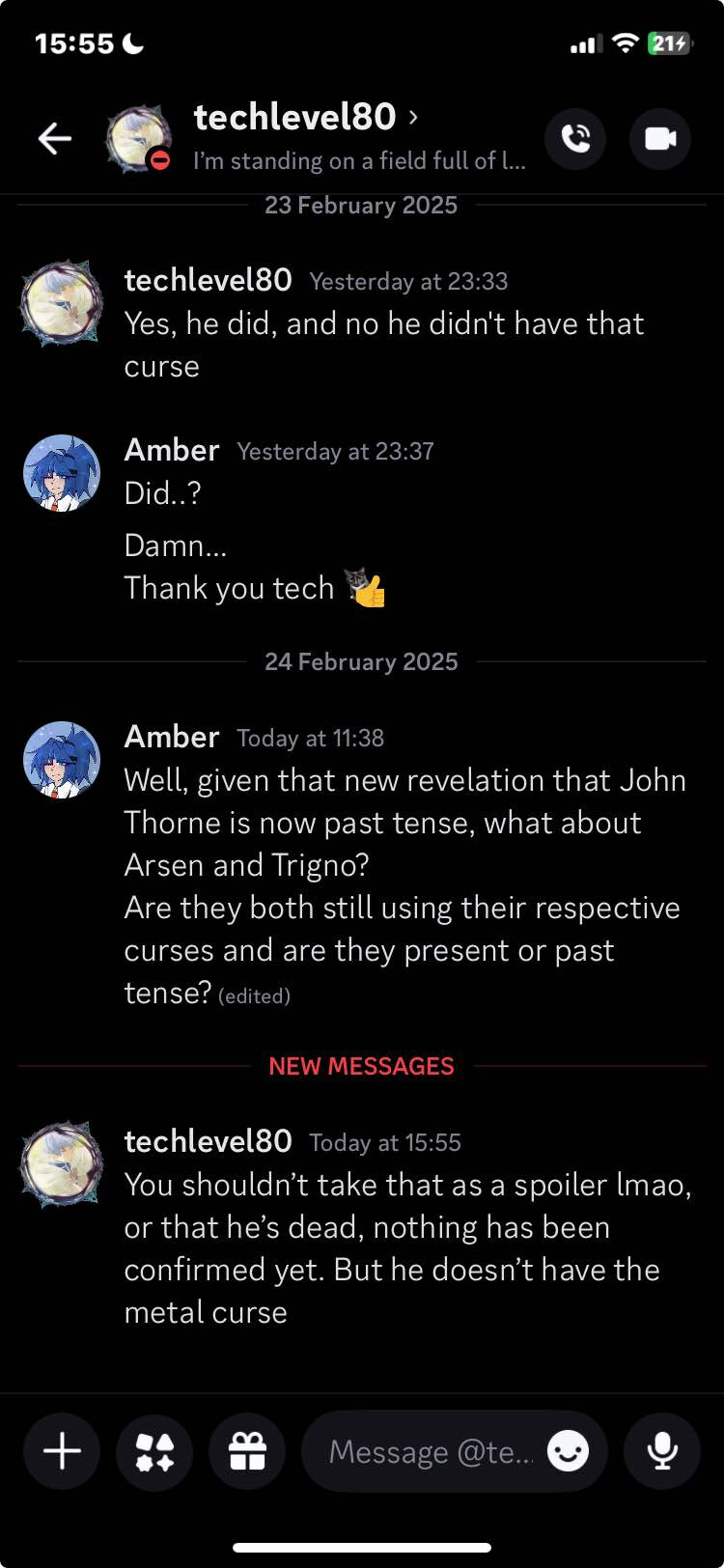The width and height of the screenshot is (724, 1568).
Task: Go back to the message list
Action: 55,139
